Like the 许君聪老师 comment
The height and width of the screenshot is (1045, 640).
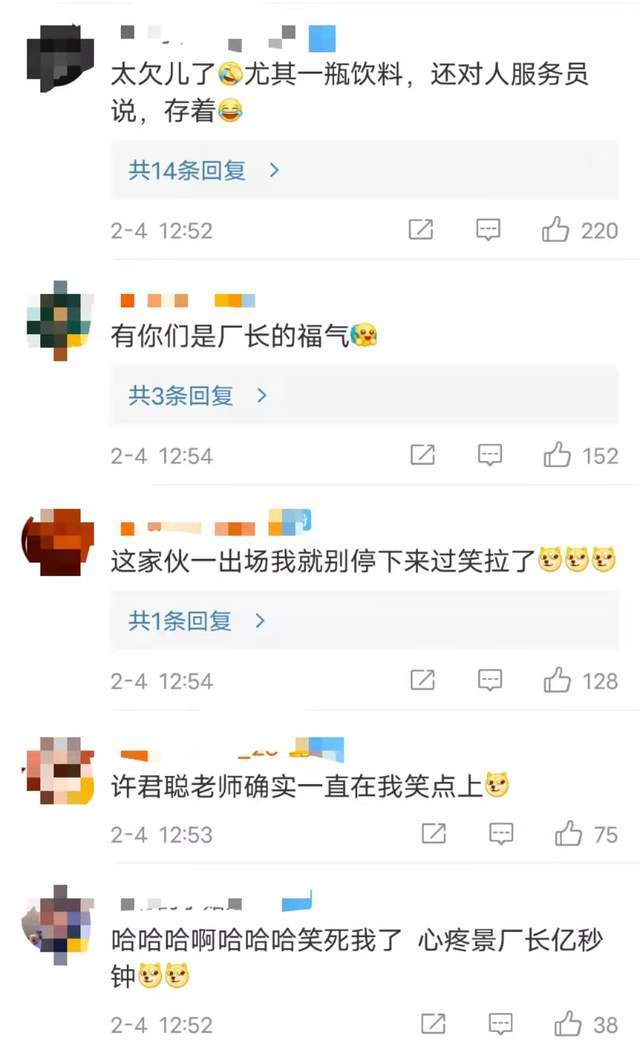click(569, 833)
